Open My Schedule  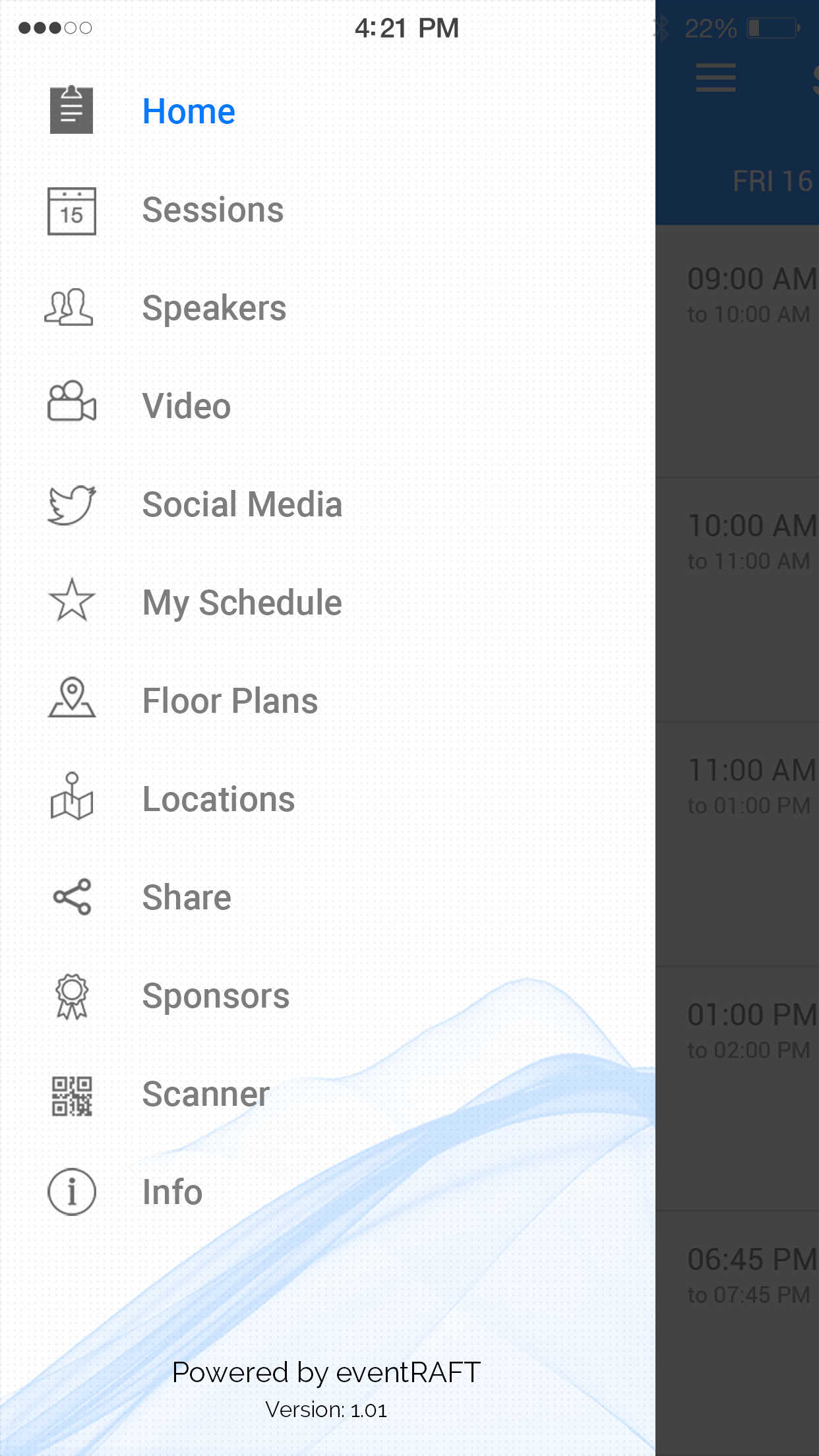[242, 603]
